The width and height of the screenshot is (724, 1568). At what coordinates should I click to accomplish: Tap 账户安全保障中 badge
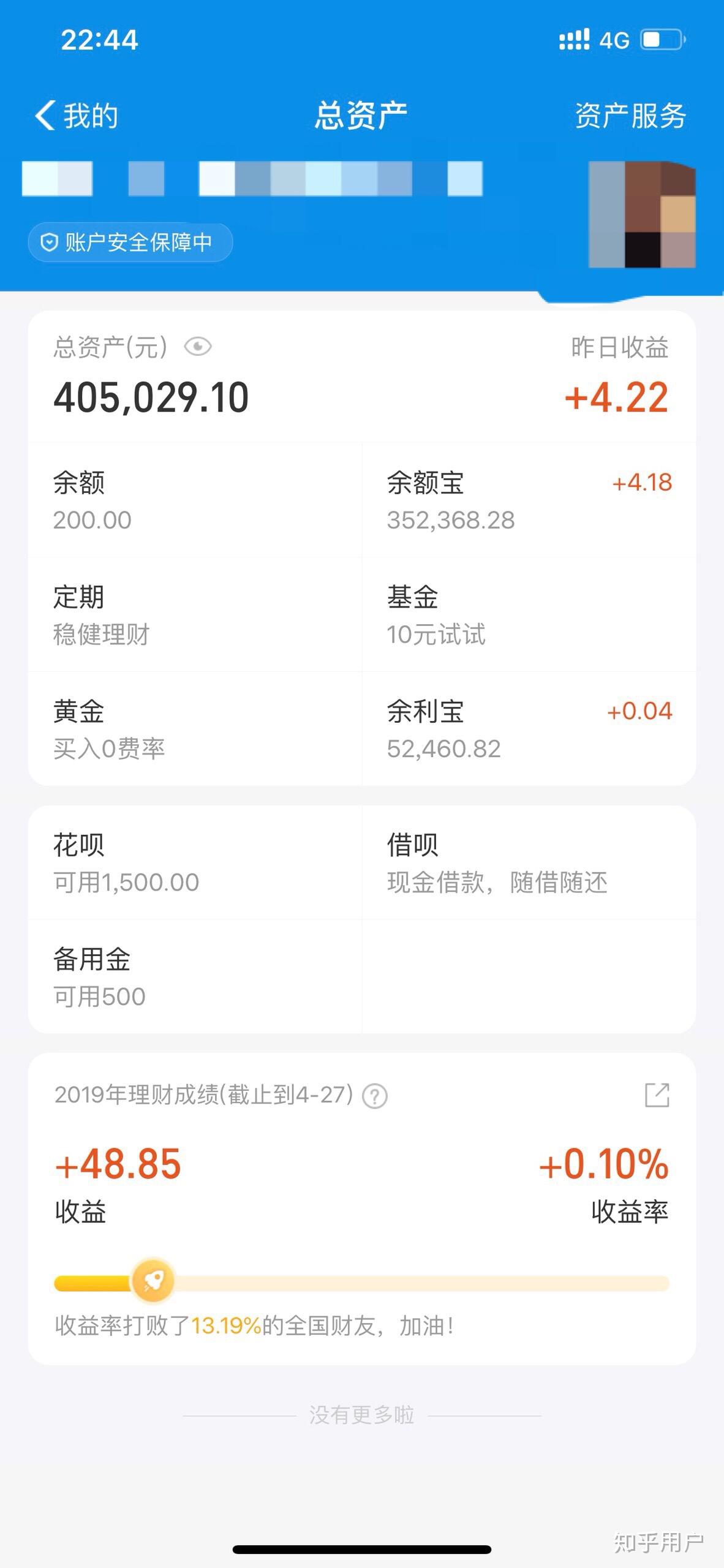pos(130,243)
